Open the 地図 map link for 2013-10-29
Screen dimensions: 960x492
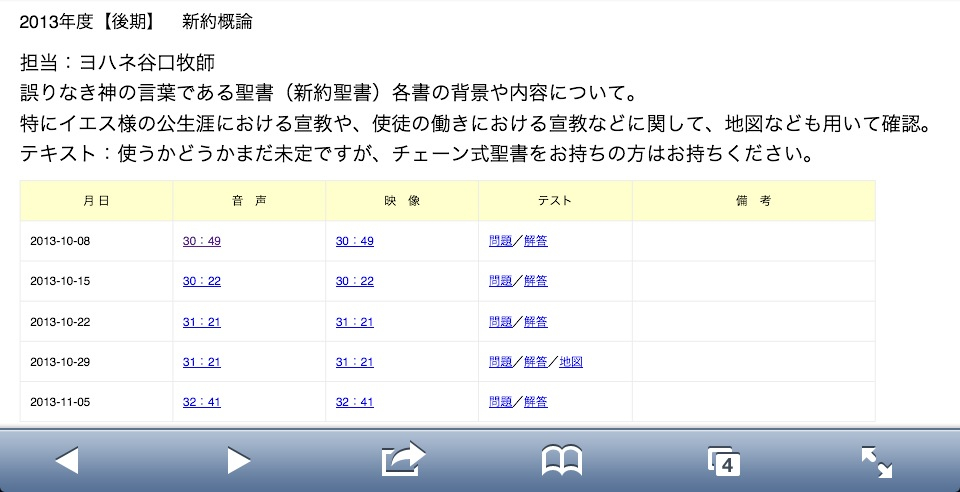point(571,361)
